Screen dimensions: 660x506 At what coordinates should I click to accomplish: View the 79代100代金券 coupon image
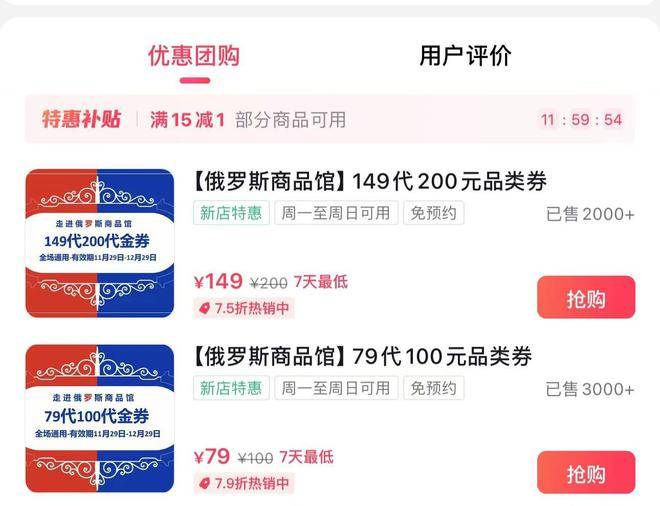(x=99, y=418)
